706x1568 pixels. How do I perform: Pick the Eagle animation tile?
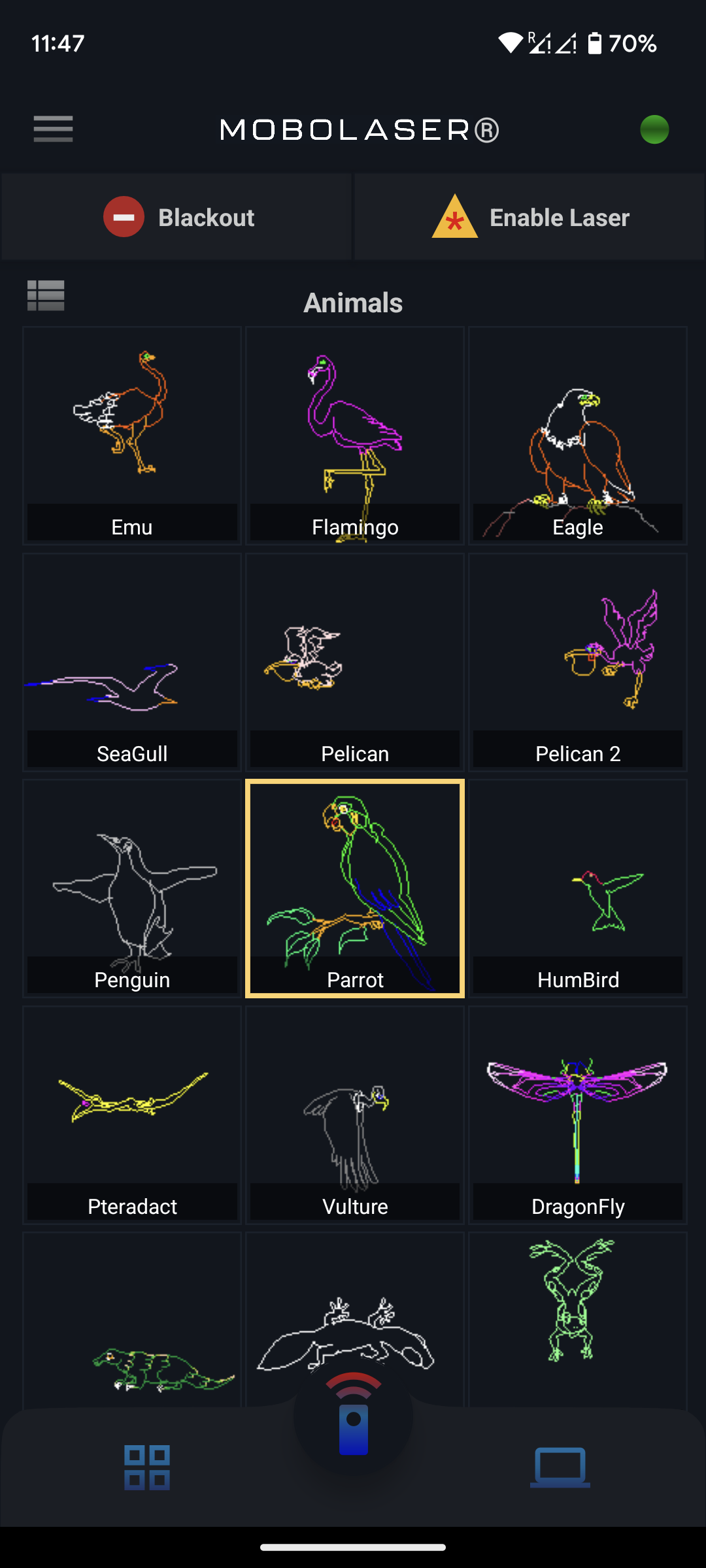click(578, 435)
